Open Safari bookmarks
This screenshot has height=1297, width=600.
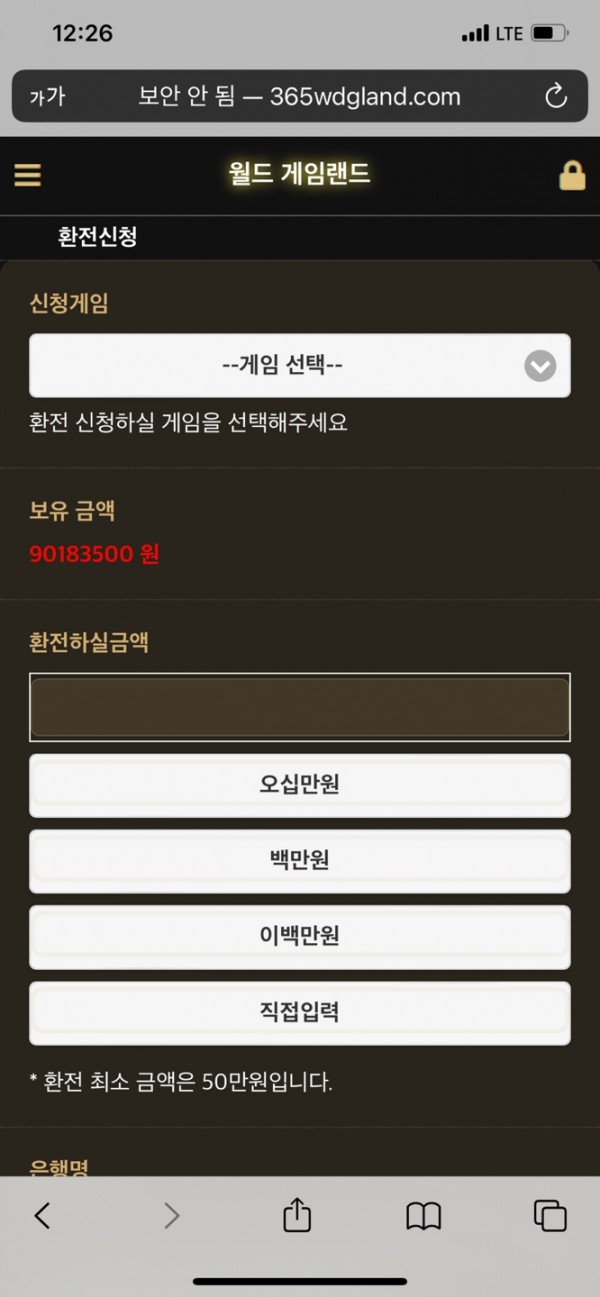(x=424, y=1215)
